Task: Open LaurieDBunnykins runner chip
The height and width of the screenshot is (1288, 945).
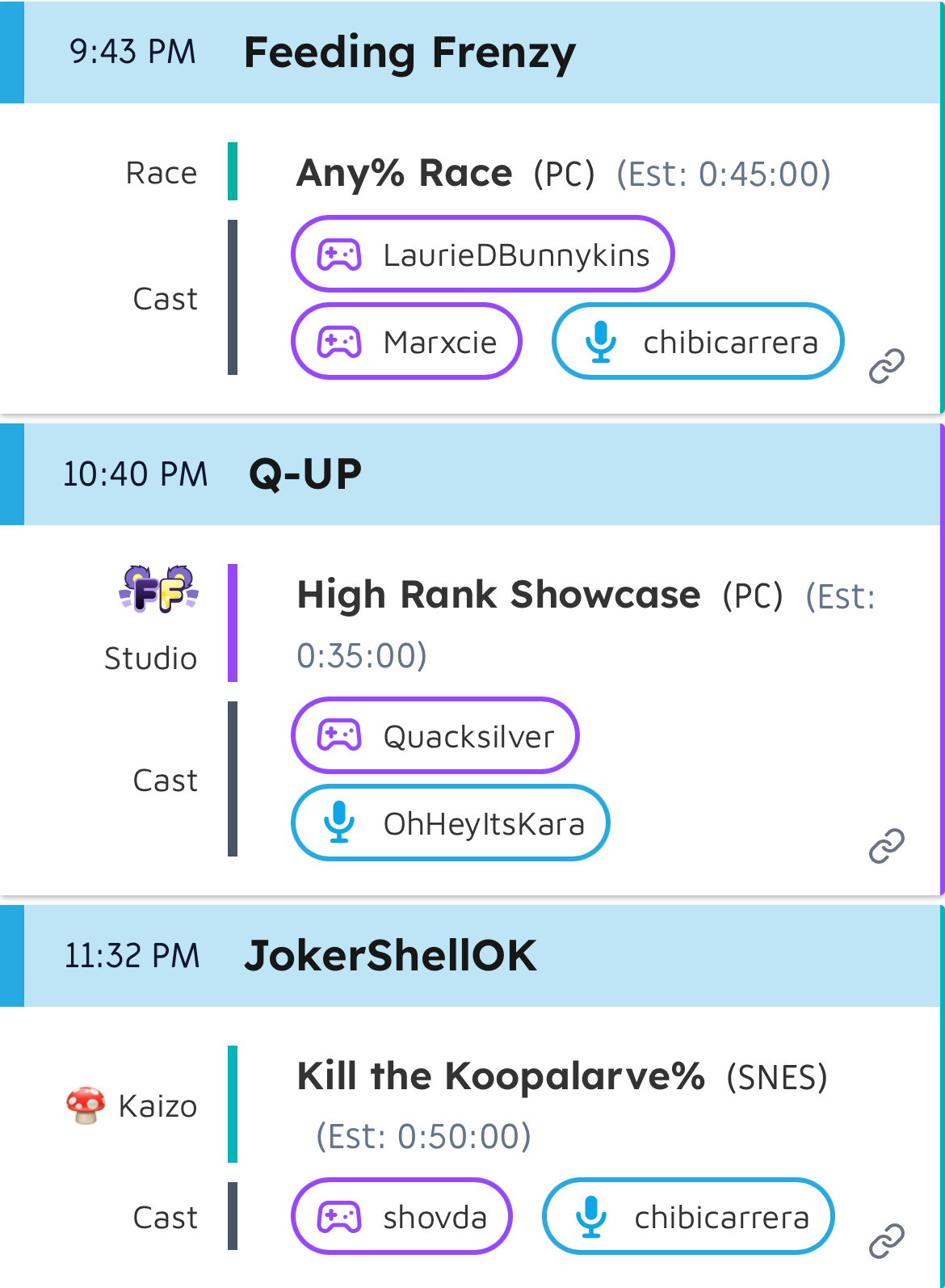Action: [482, 255]
